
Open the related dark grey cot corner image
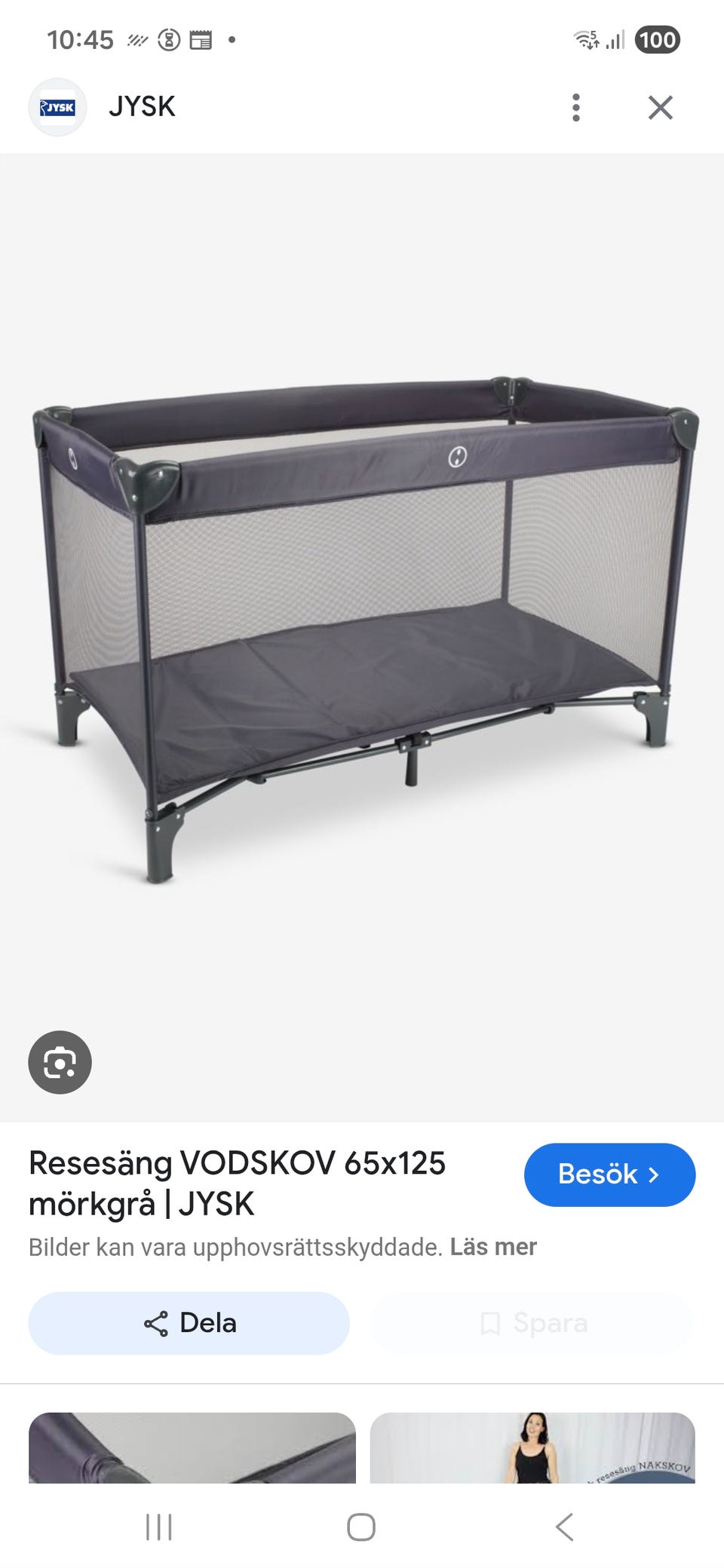[x=192, y=1447]
